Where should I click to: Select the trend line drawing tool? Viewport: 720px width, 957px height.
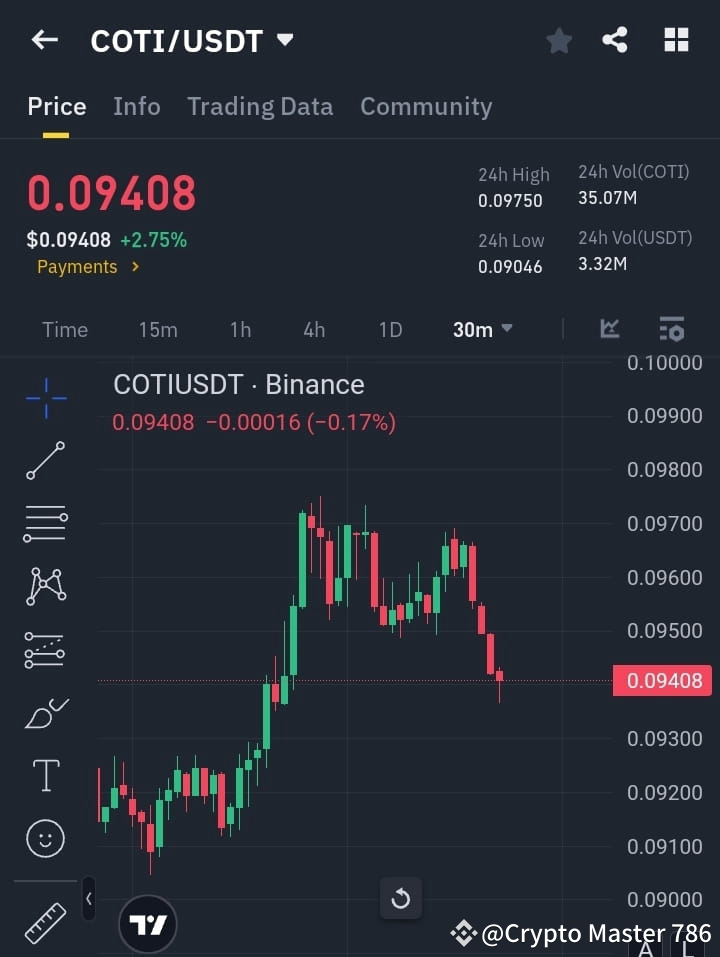click(x=45, y=461)
